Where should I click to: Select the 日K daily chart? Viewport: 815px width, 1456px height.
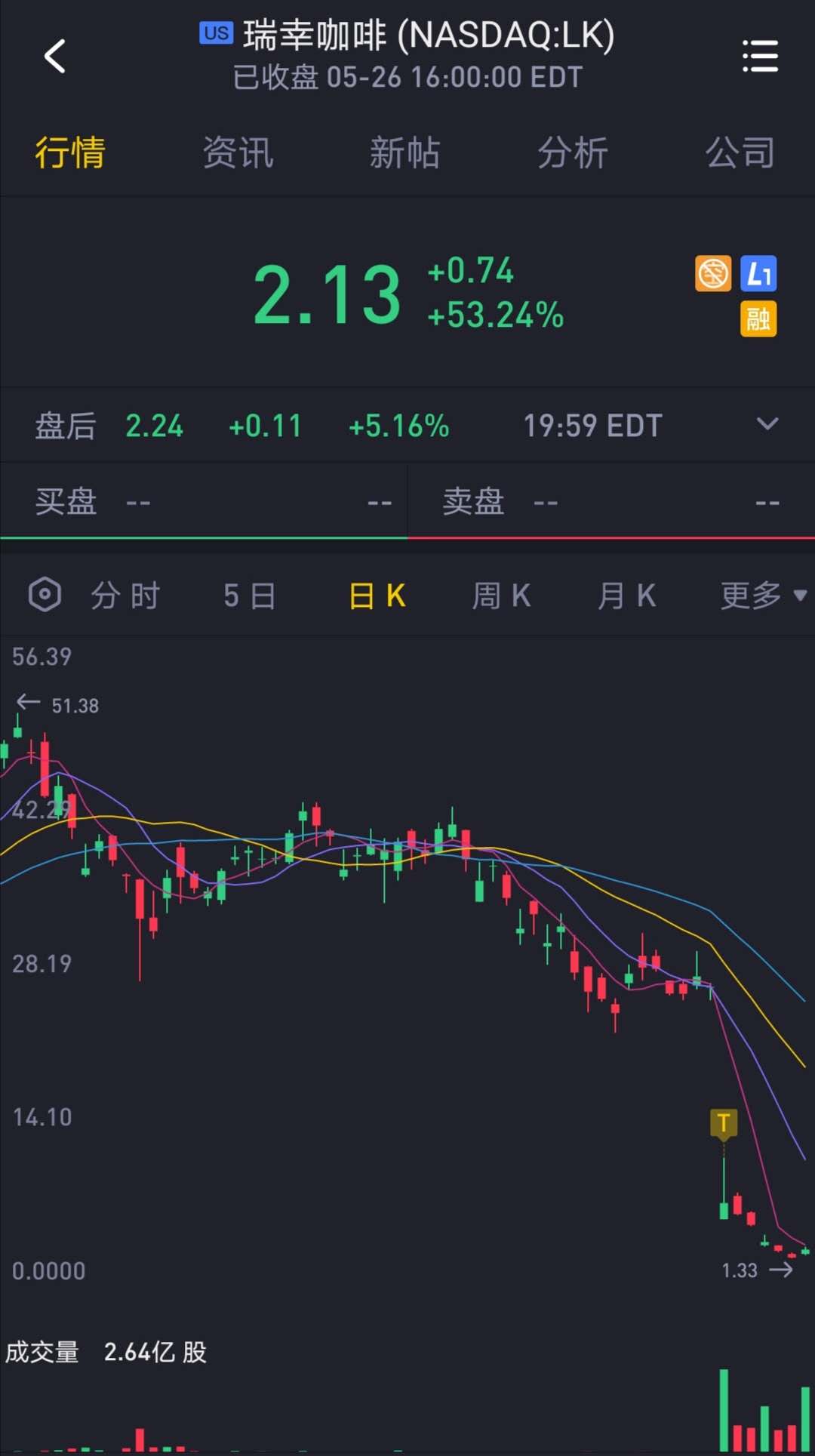pyautogui.click(x=377, y=596)
